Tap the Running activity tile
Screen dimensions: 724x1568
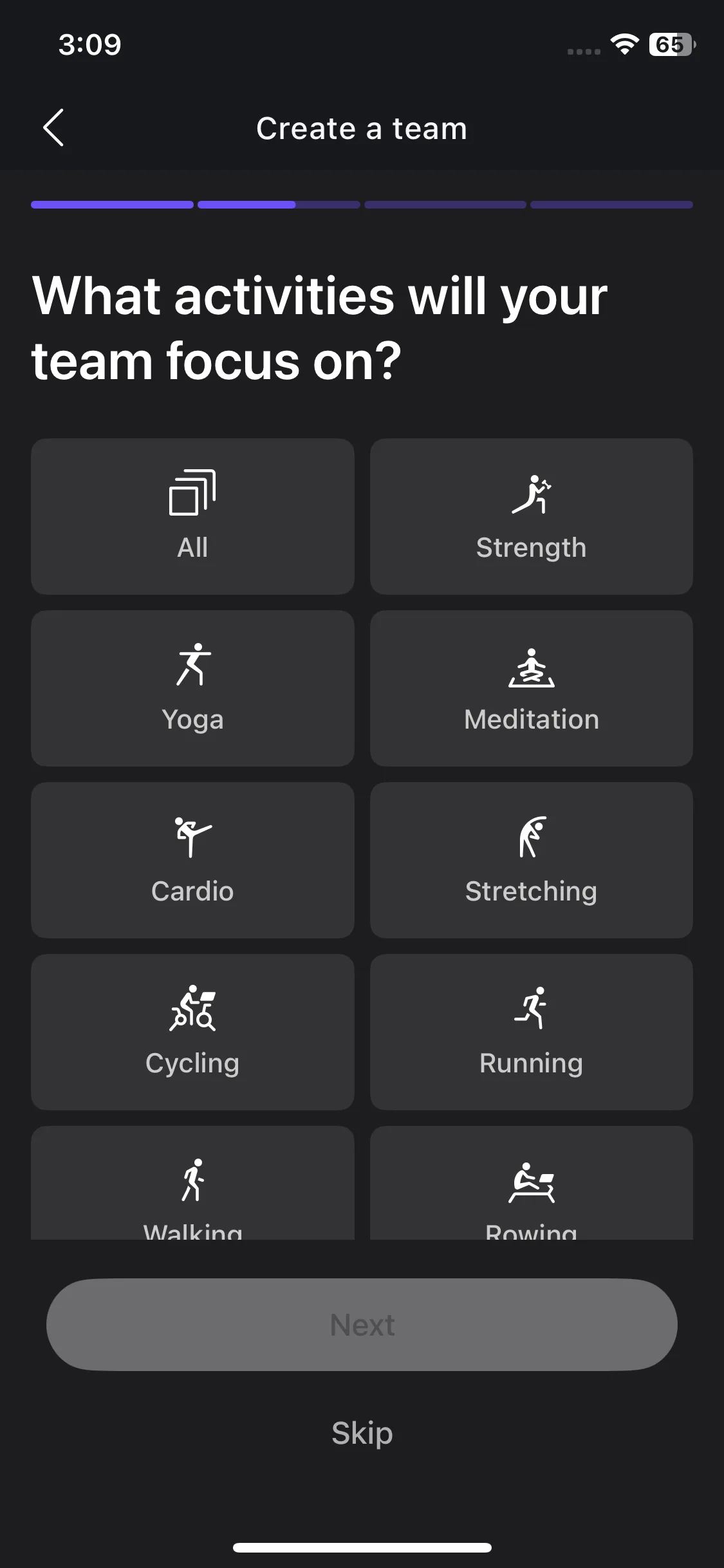(531, 1032)
